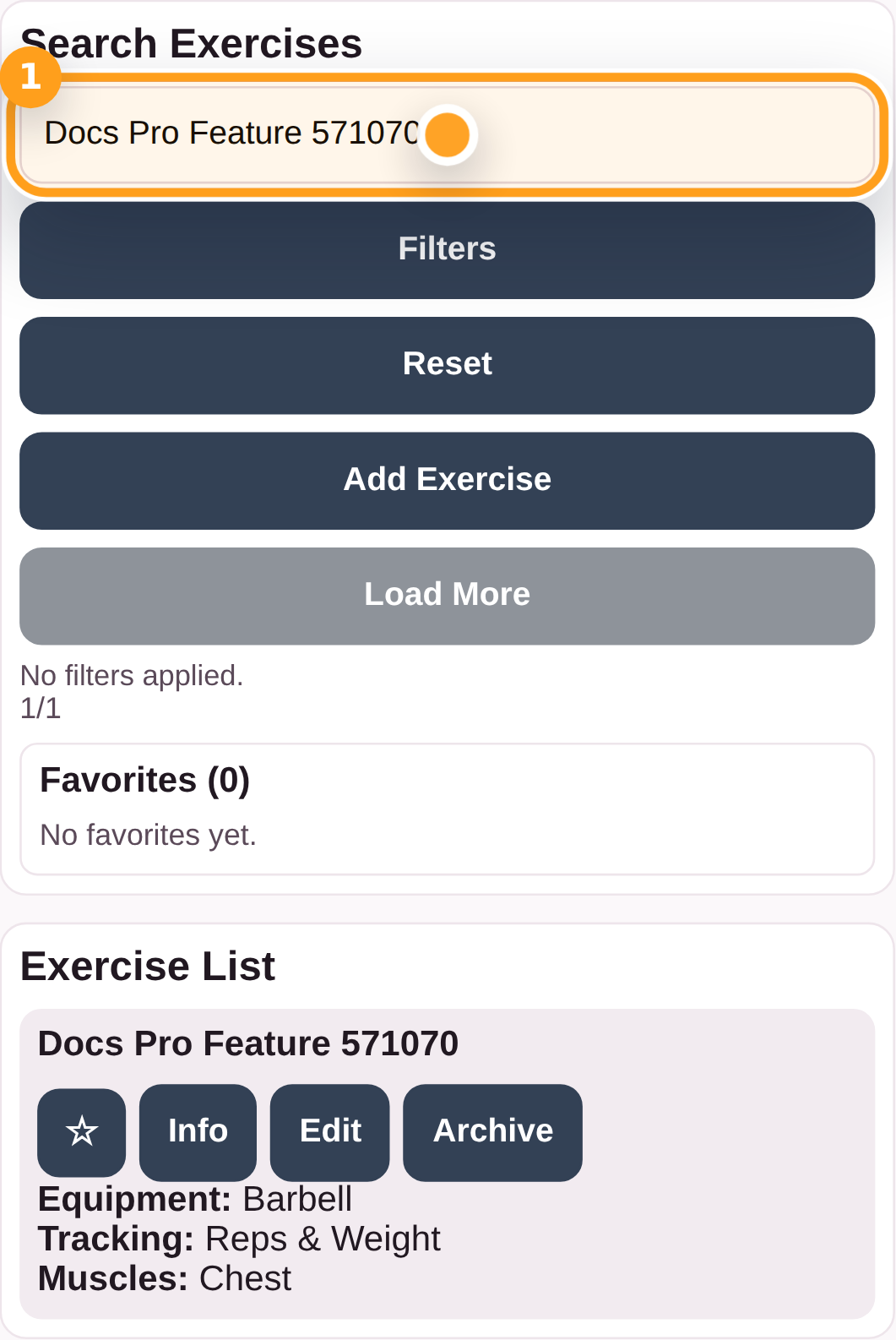Click the 1/1 pagination indicator
896x1340 pixels.
pos(40,708)
